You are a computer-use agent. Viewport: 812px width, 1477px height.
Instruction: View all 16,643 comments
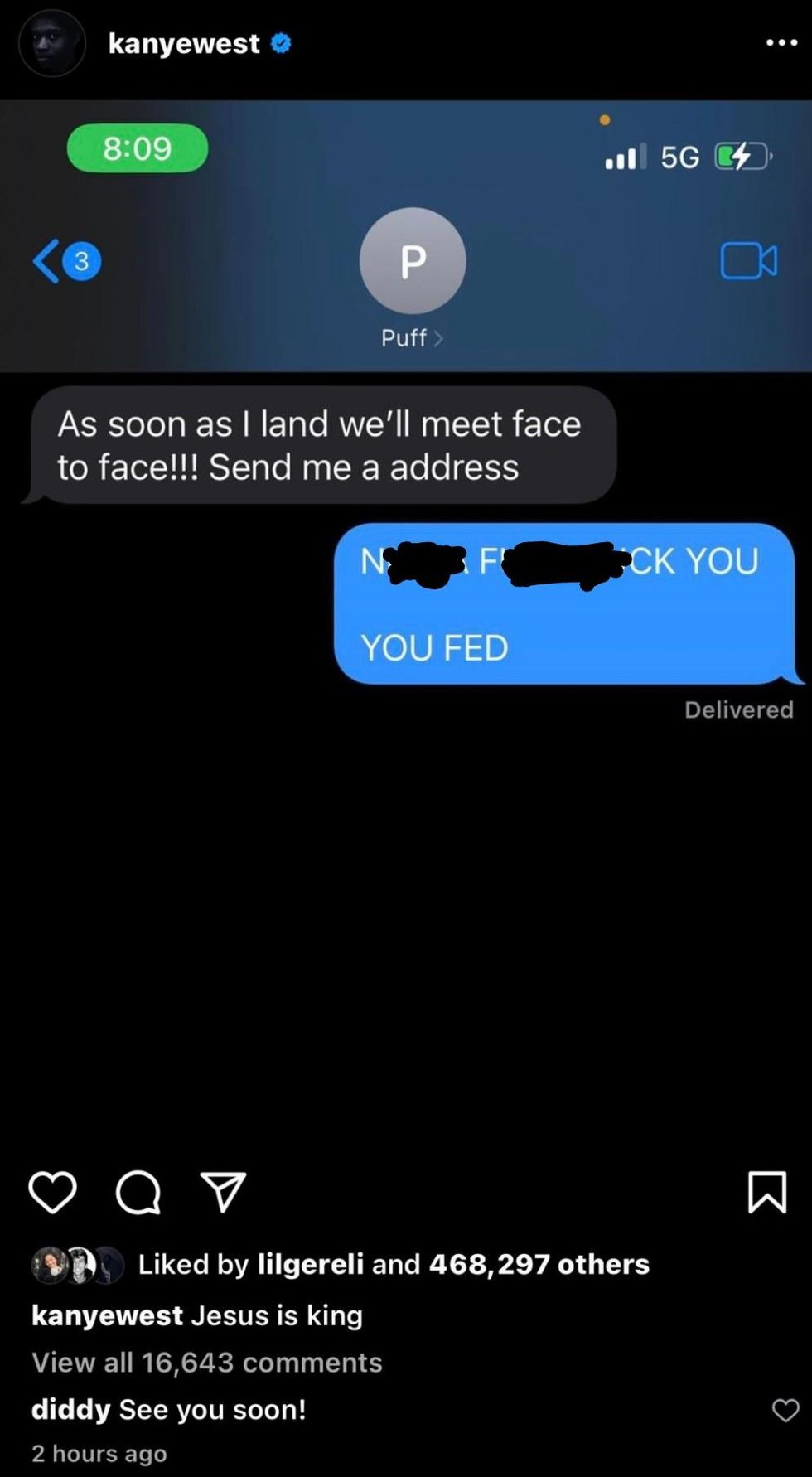click(206, 1363)
